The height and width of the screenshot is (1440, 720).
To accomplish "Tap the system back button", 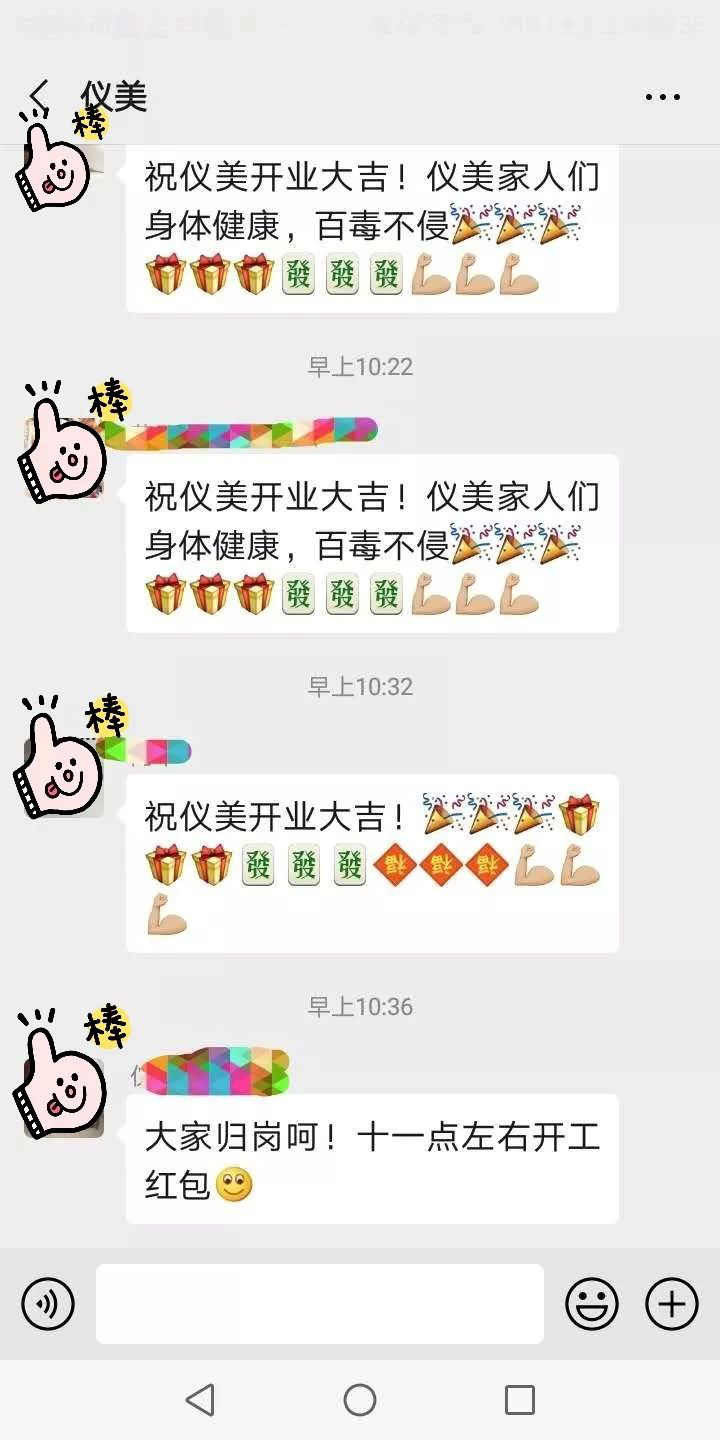I will 200,1400.
